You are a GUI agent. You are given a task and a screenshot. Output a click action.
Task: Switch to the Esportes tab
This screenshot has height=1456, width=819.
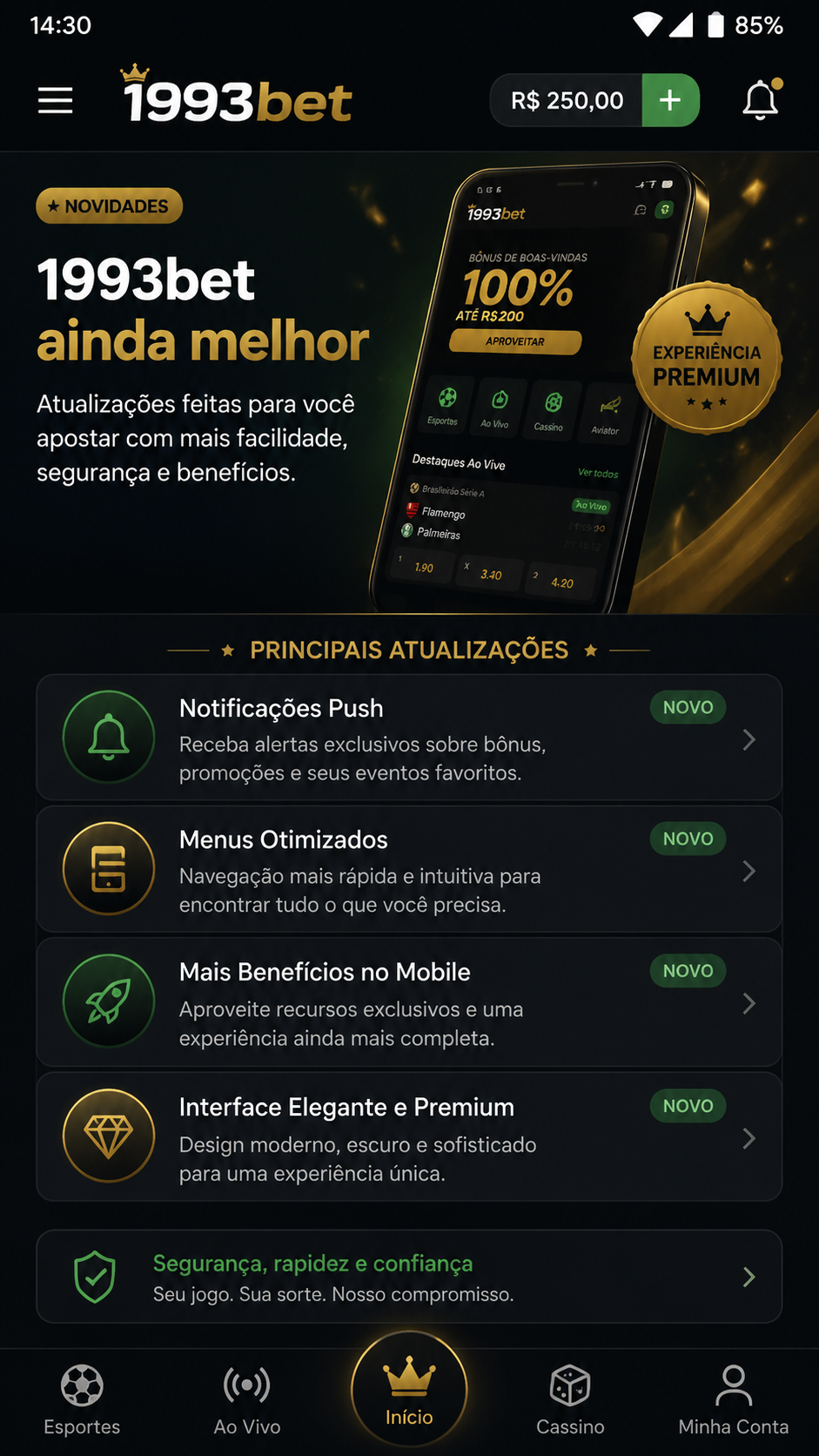pos(82,1400)
